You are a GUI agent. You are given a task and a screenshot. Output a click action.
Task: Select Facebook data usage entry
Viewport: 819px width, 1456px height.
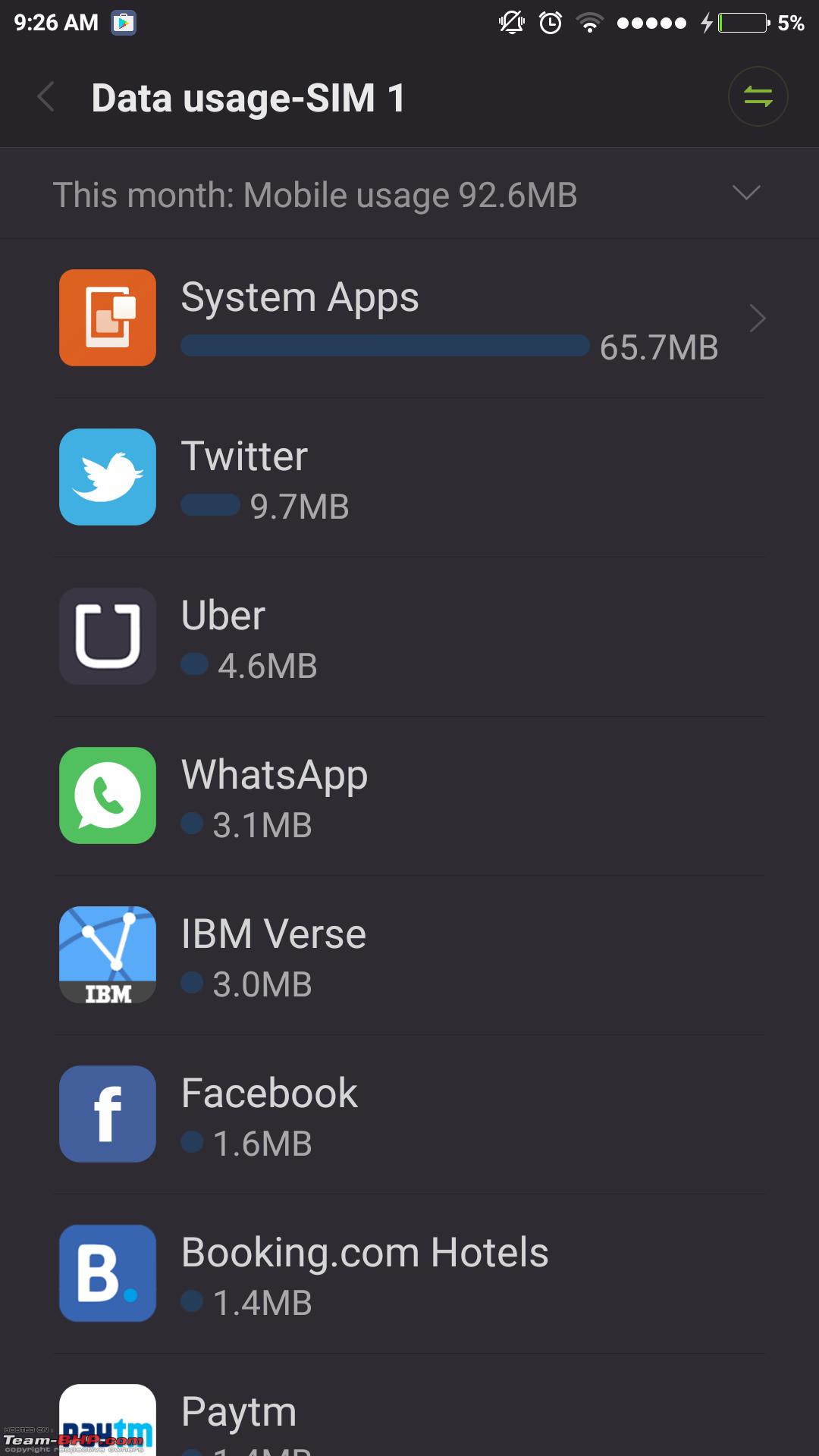(409, 1115)
